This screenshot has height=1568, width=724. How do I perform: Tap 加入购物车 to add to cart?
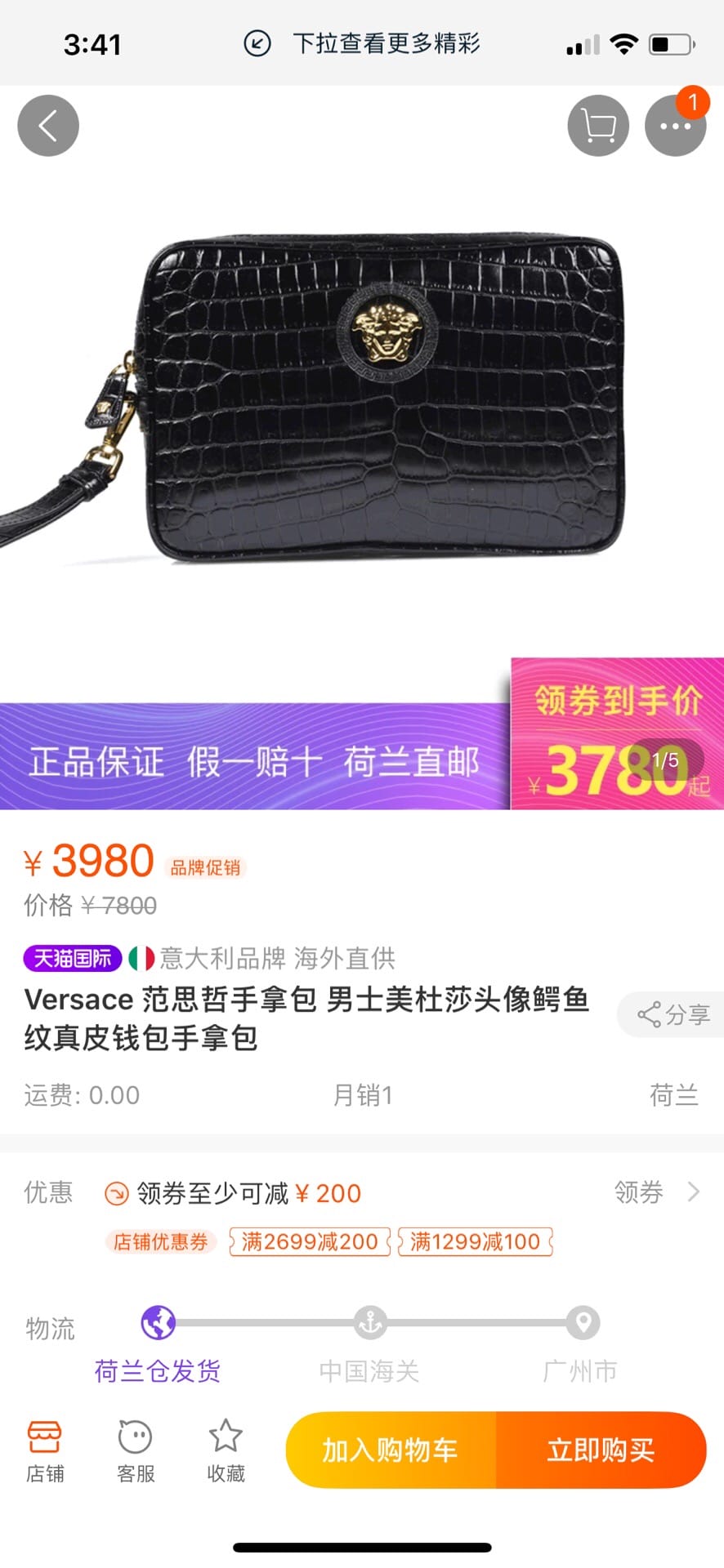pyautogui.click(x=391, y=1450)
